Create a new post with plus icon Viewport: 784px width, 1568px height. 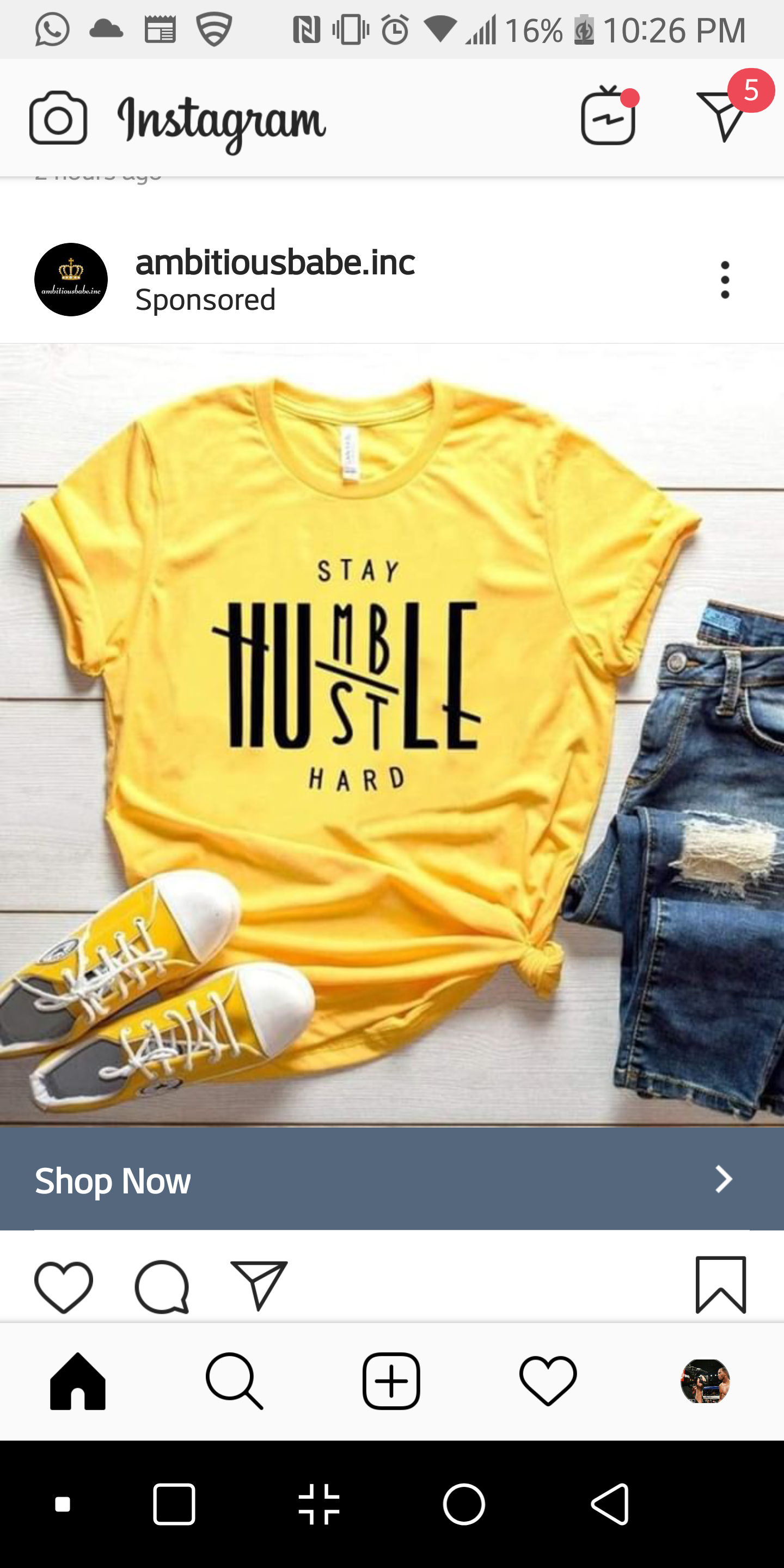pos(391,1381)
